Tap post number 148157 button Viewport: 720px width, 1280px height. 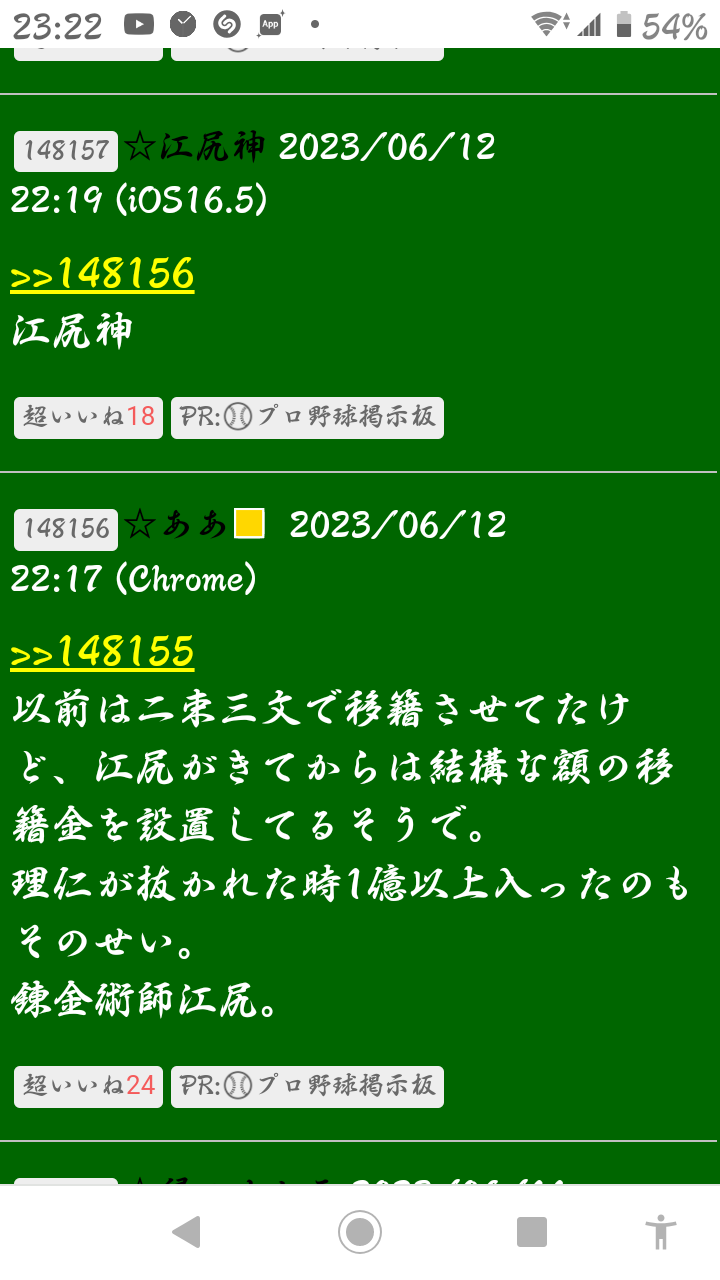pyautogui.click(x=66, y=150)
